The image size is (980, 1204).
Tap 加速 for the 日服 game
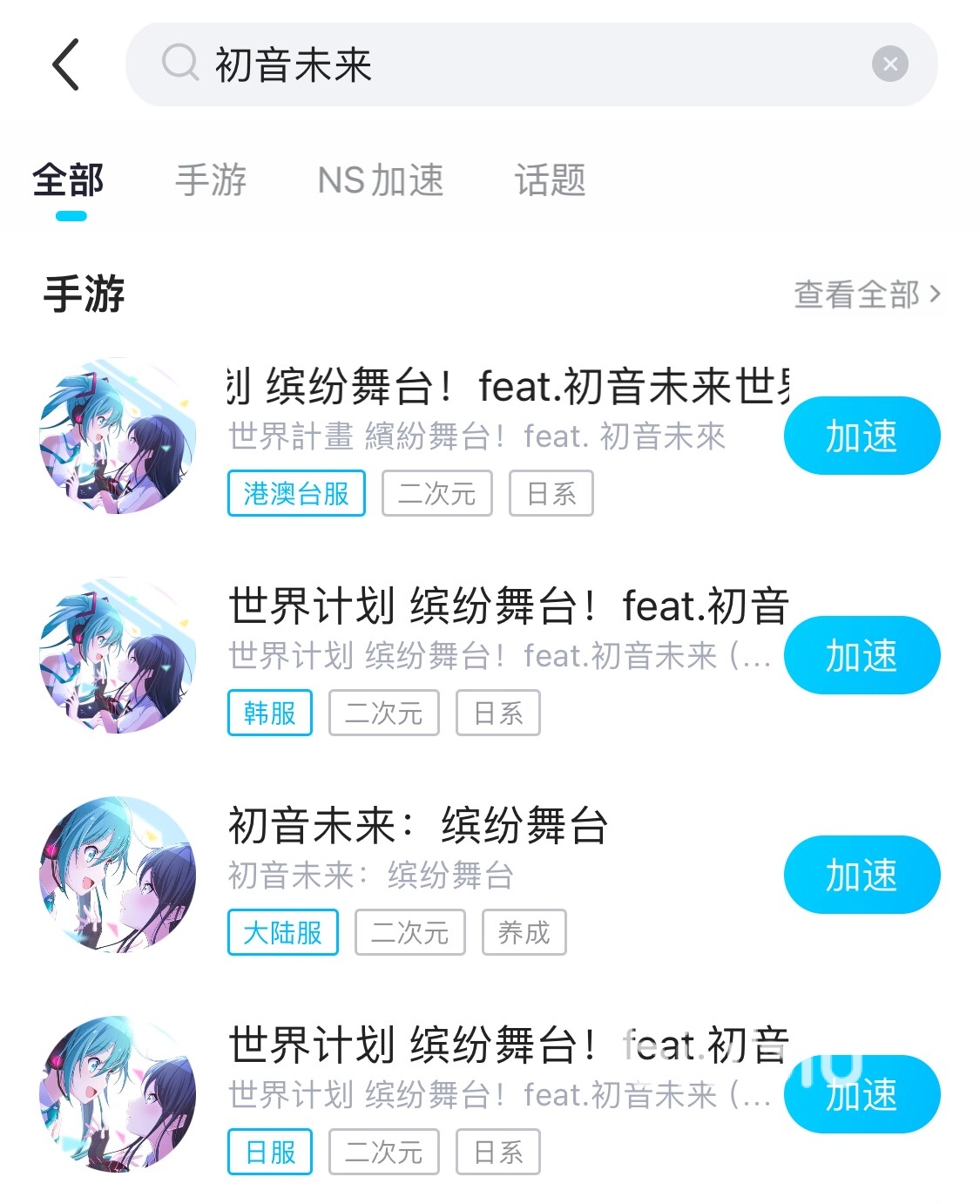pos(862,1094)
